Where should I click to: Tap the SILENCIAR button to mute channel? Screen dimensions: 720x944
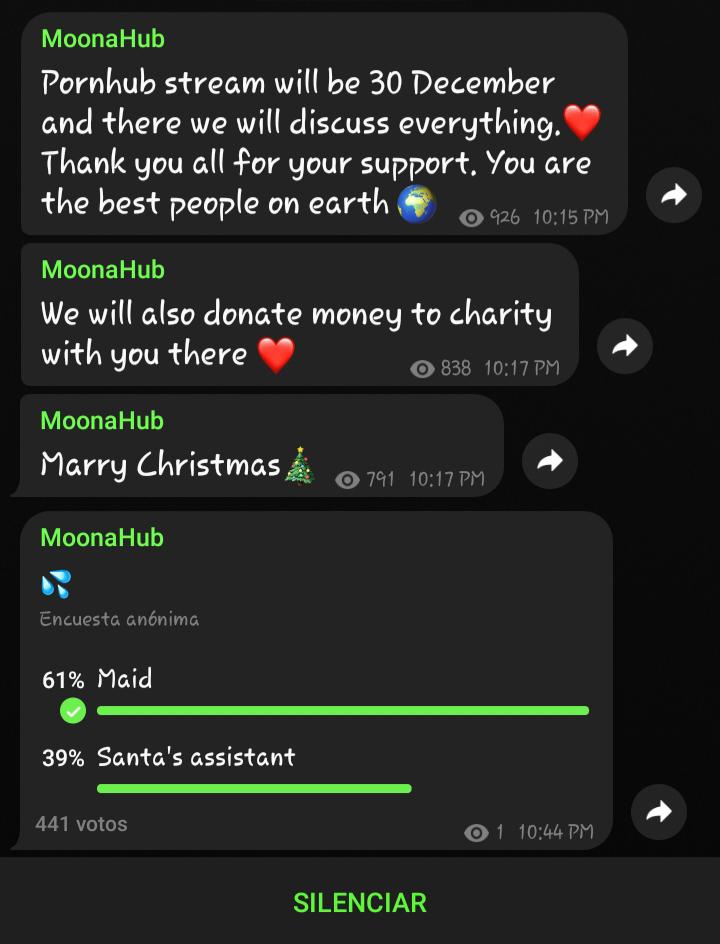point(360,902)
